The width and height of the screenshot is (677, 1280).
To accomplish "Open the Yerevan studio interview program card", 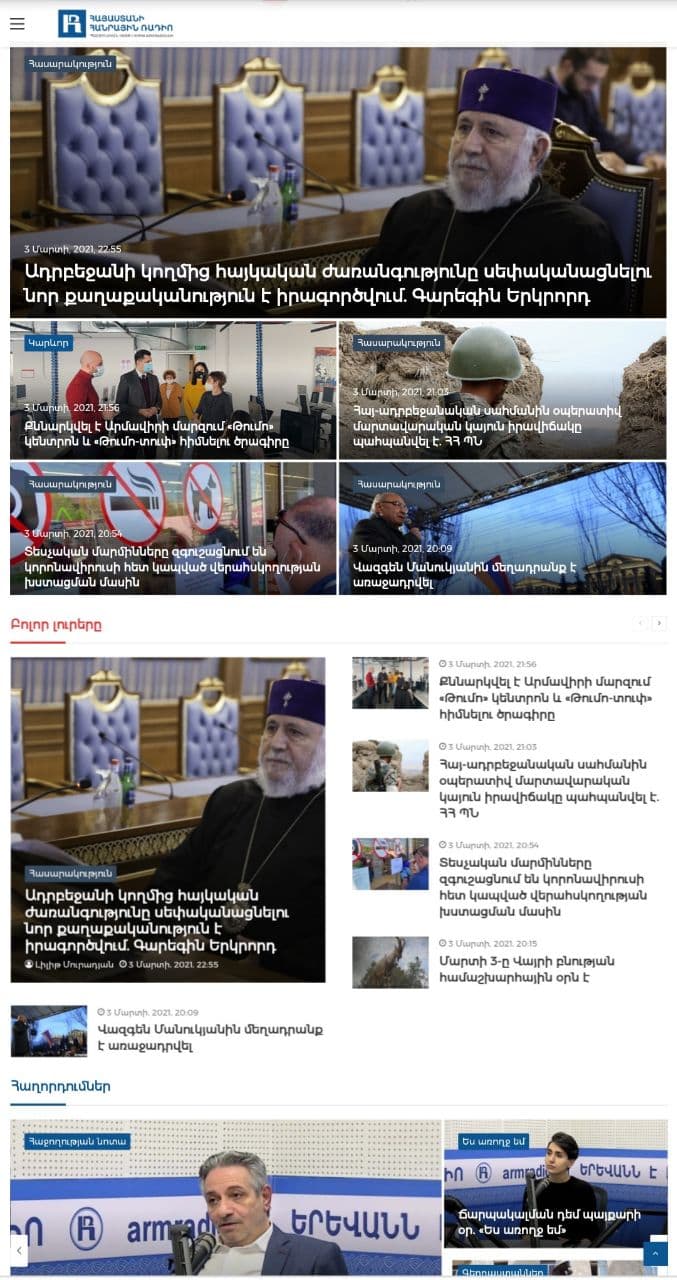I will 225,1197.
